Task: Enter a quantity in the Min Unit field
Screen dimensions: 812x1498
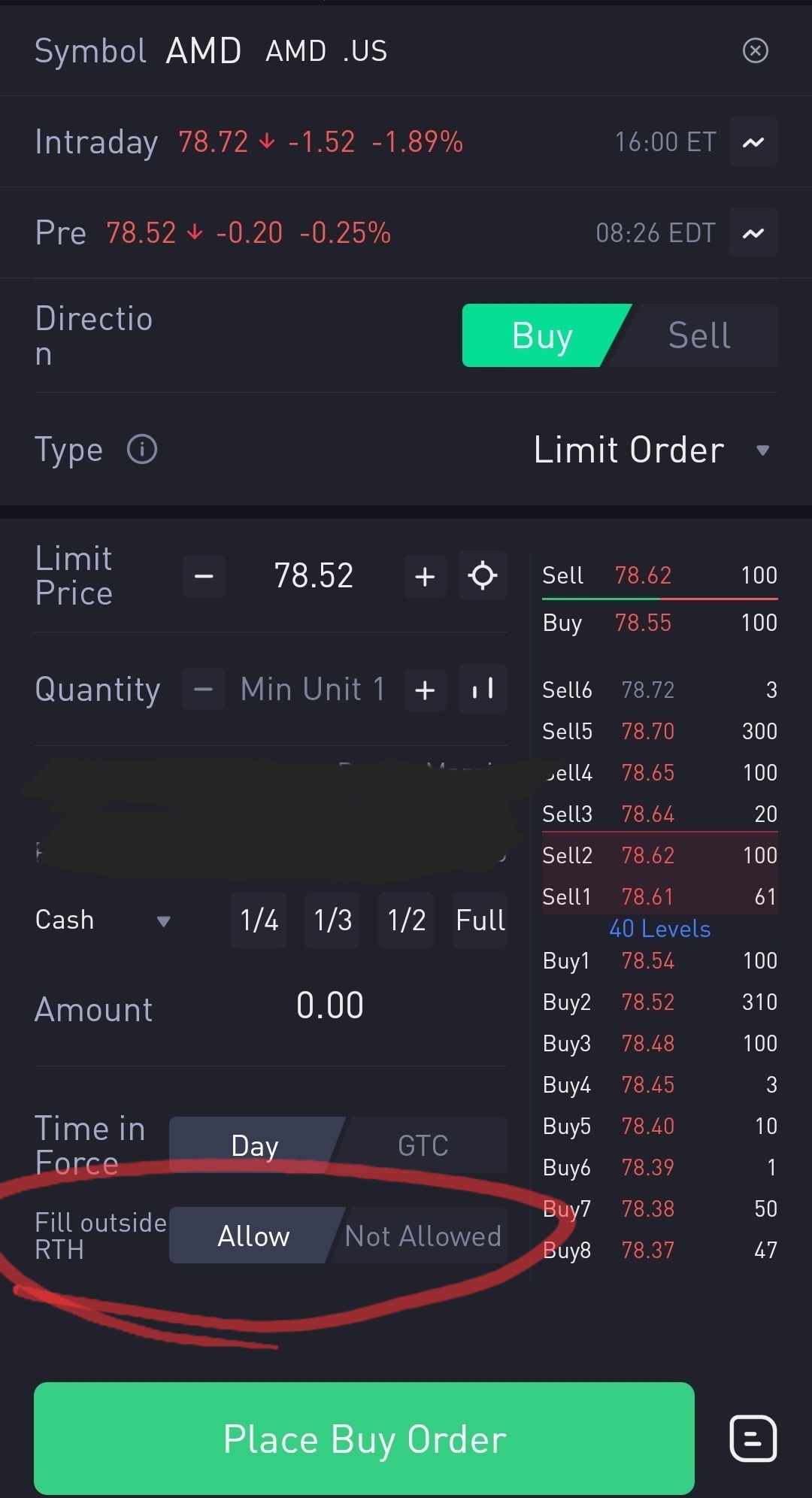Action: (314, 689)
